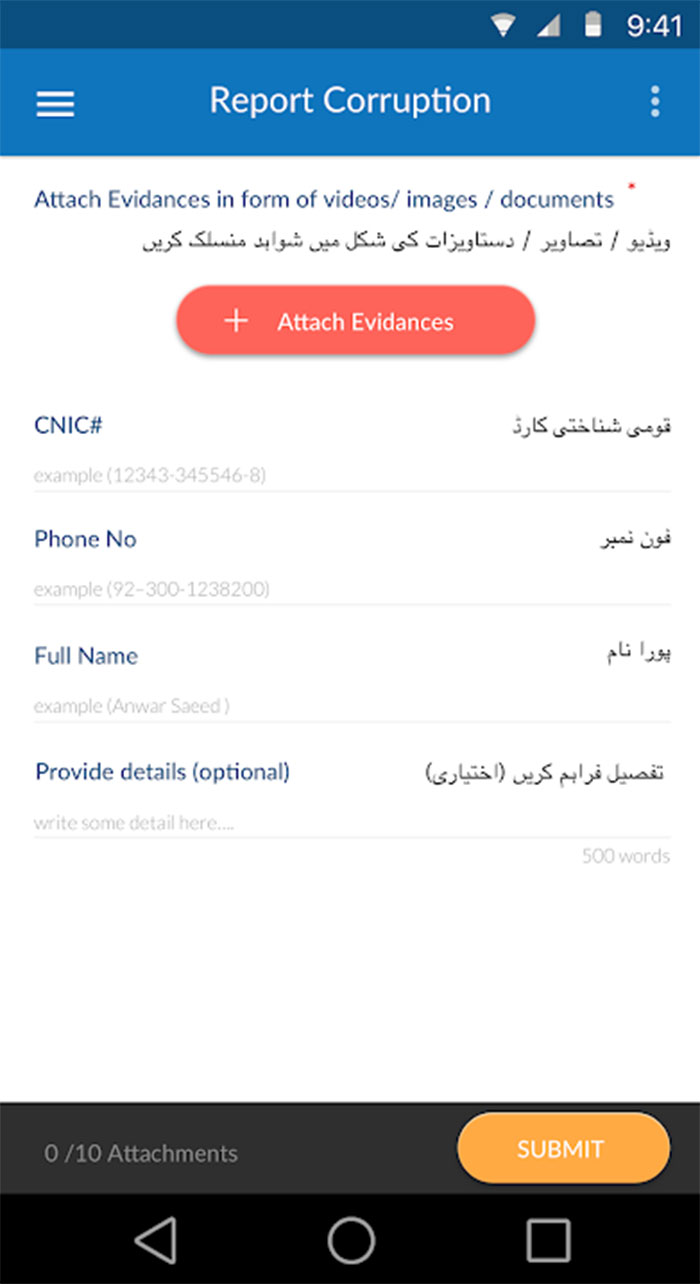The width and height of the screenshot is (700, 1284).
Task: Go back using the system back button
Action: tap(155, 1240)
